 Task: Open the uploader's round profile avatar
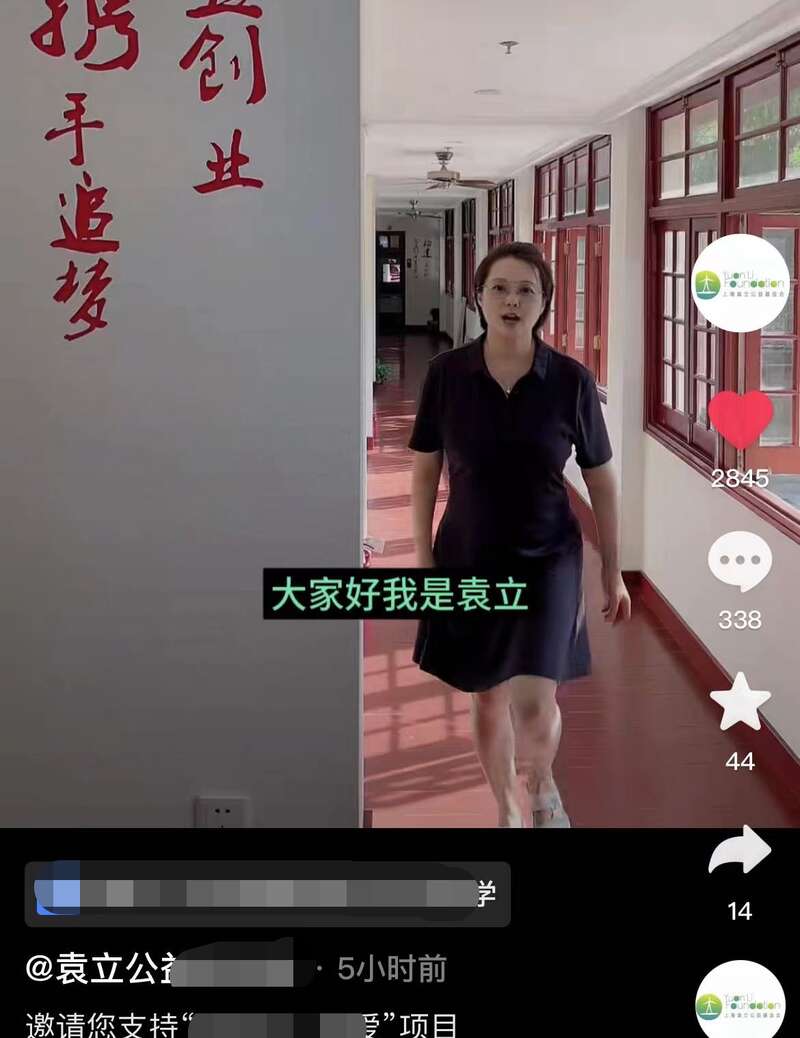point(740,282)
